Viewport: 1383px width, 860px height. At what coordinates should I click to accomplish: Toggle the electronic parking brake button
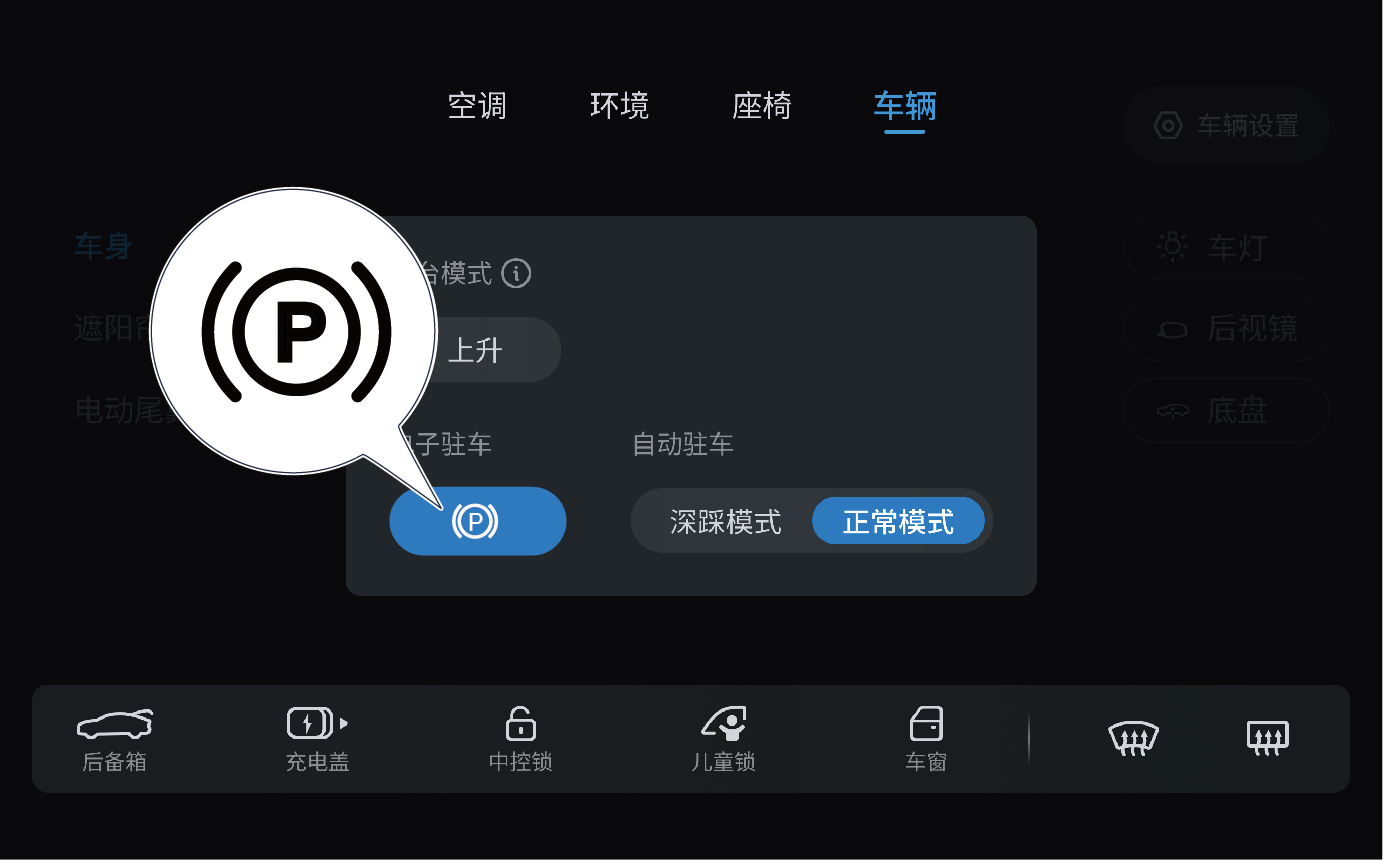tap(477, 521)
